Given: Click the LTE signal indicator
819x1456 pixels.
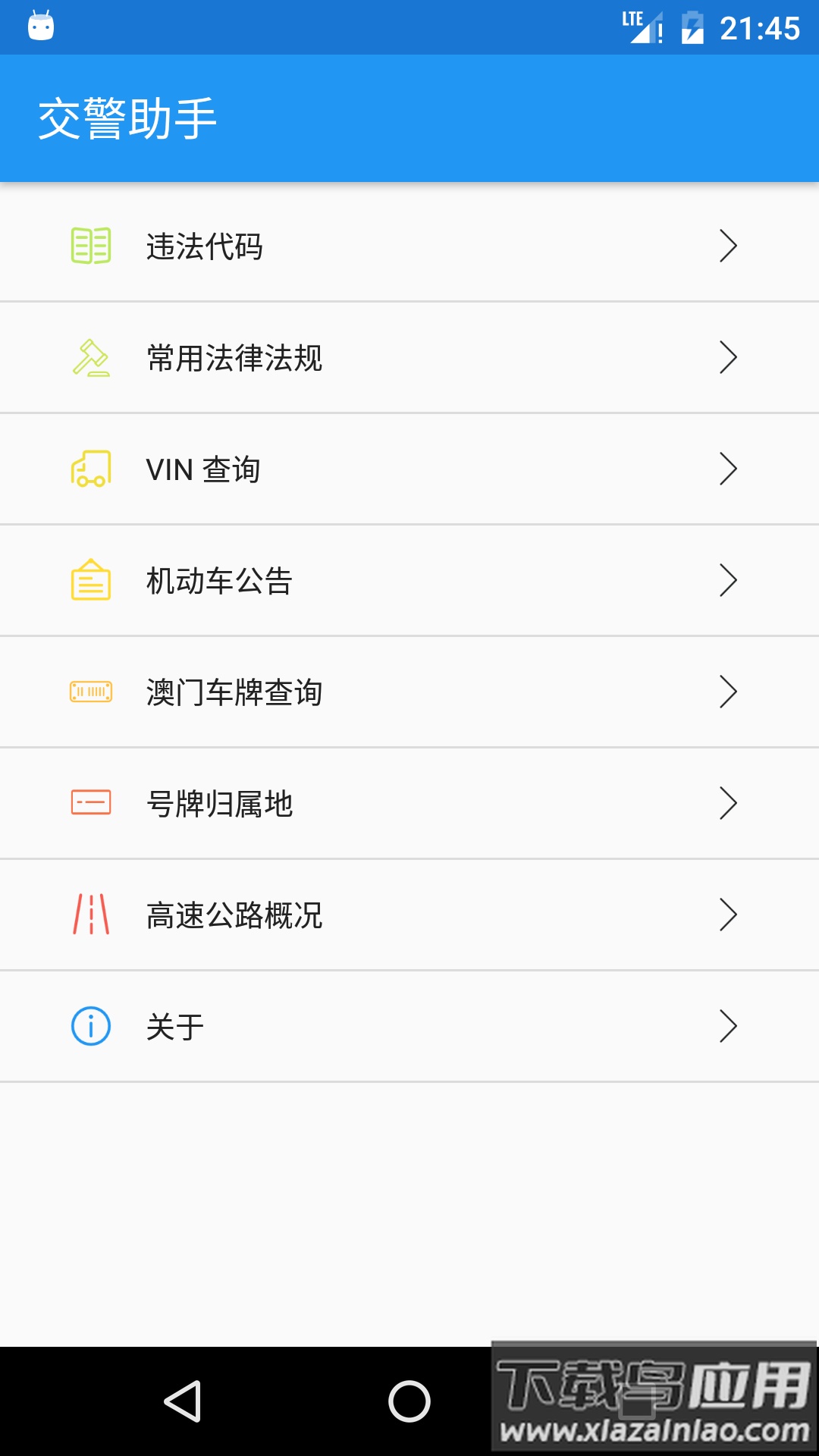Looking at the screenshot, I should (641, 24).
